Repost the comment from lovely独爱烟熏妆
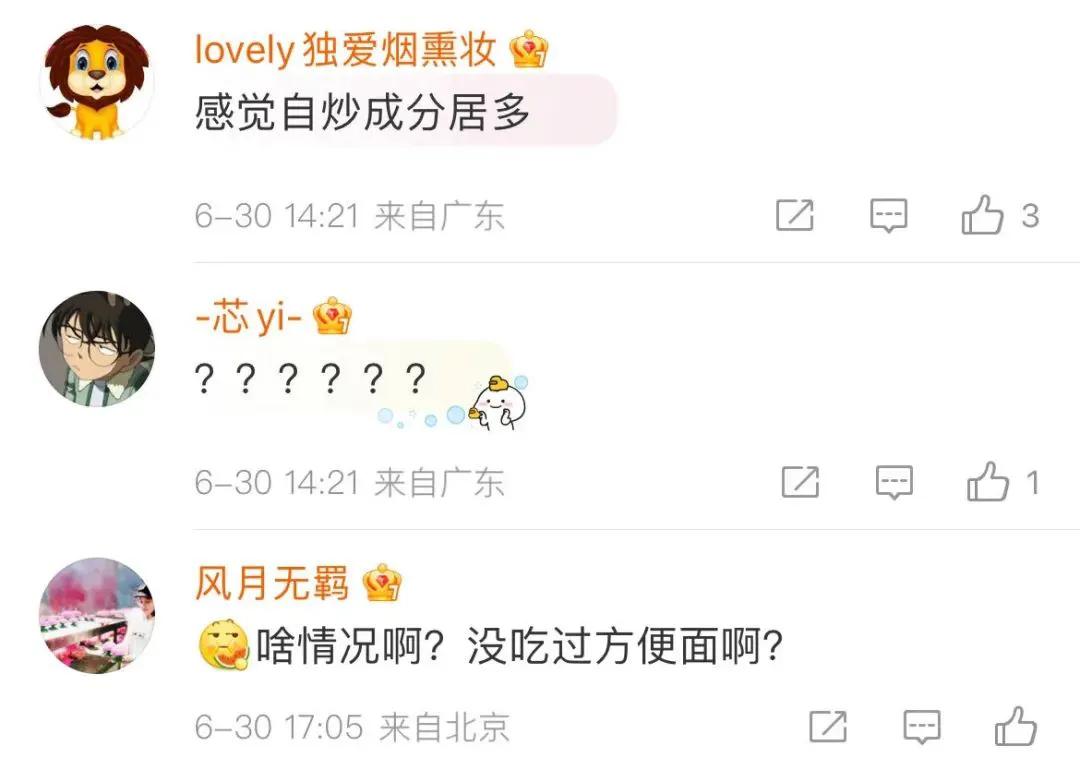This screenshot has width=1080, height=770. pos(795,215)
